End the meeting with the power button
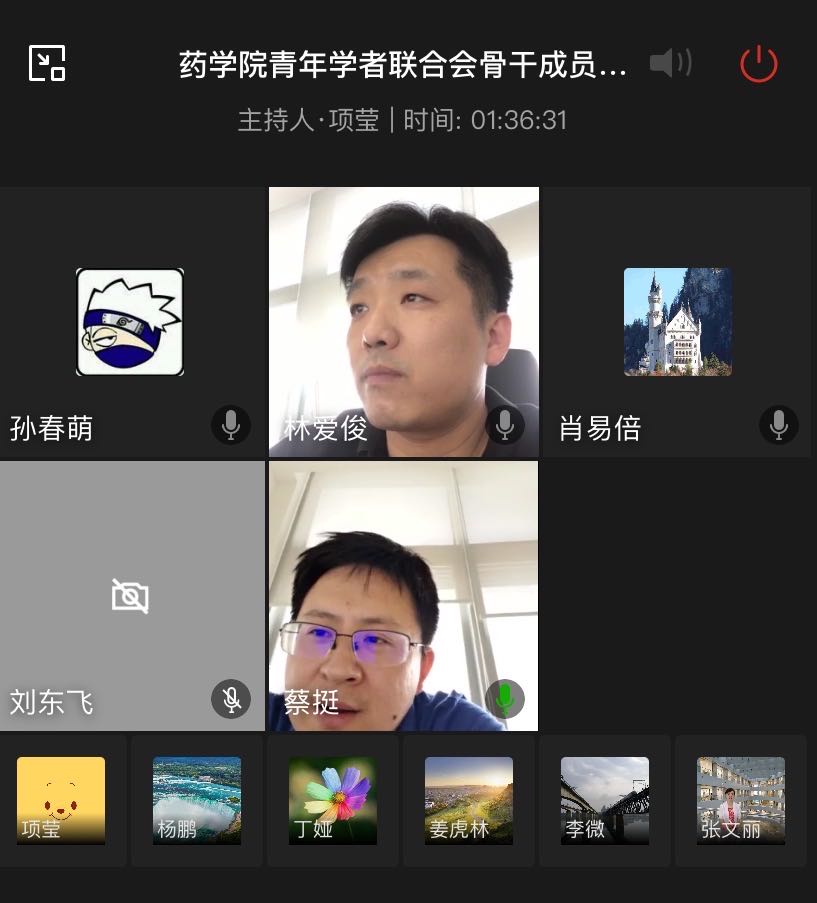The image size is (817, 903). pyautogui.click(x=758, y=64)
